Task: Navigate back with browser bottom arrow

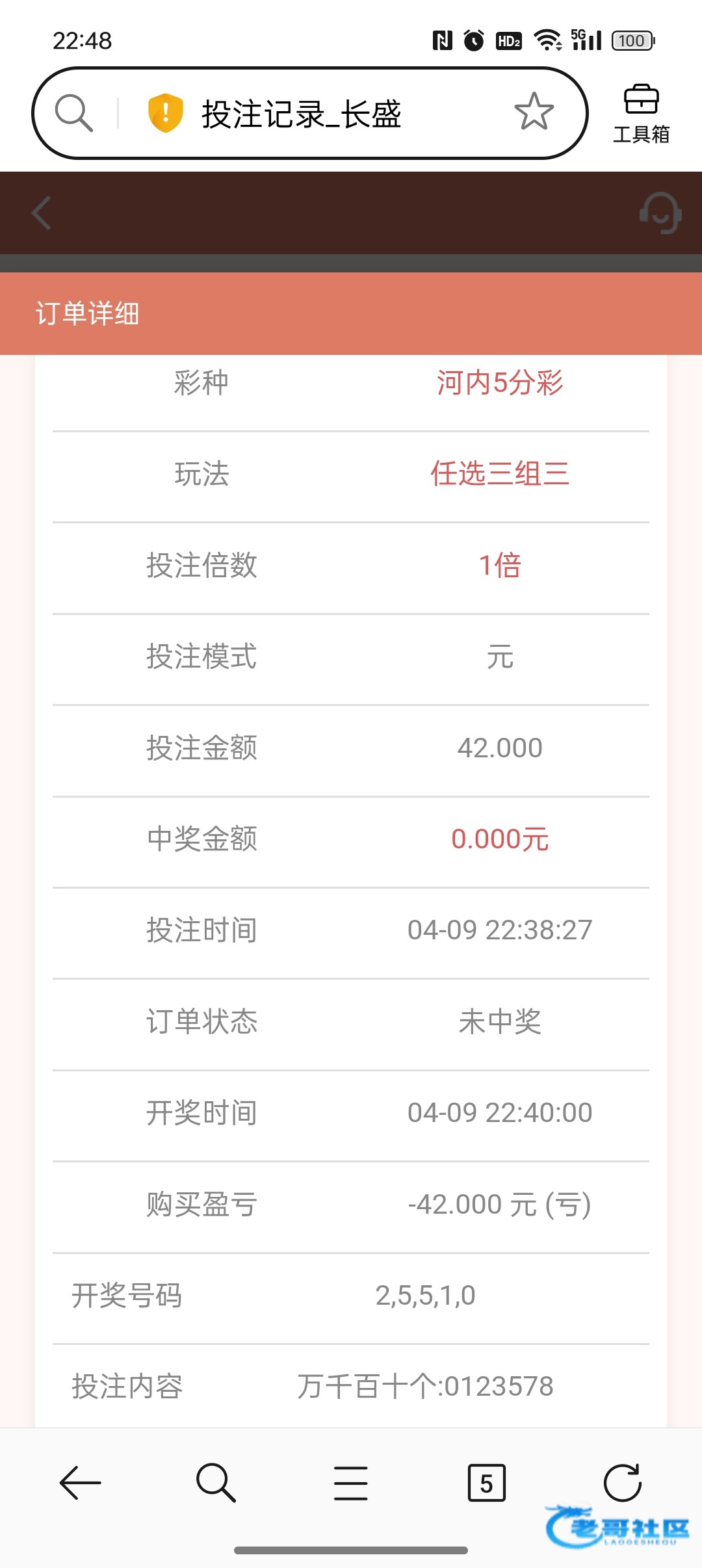Action: click(80, 1483)
